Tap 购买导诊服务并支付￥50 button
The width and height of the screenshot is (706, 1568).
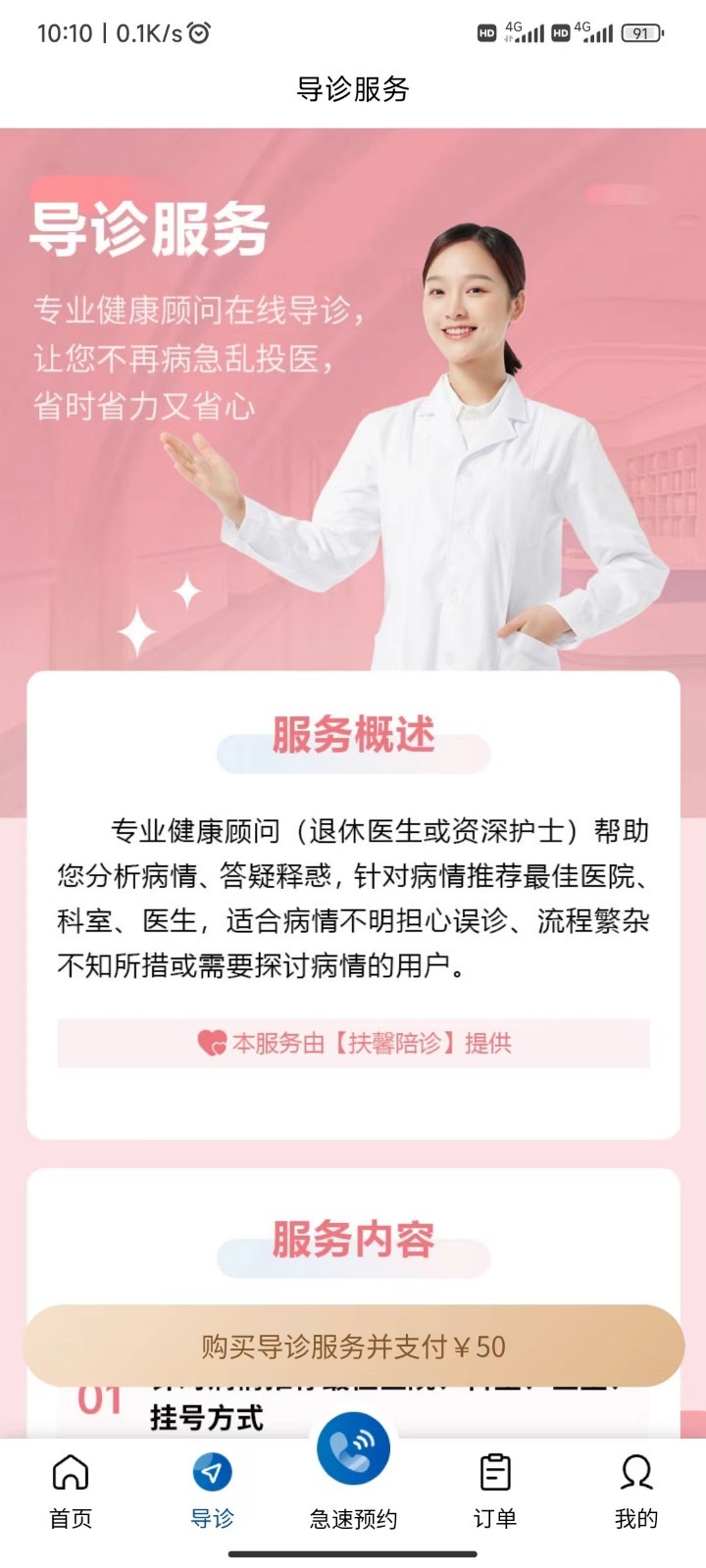pyautogui.click(x=353, y=1346)
